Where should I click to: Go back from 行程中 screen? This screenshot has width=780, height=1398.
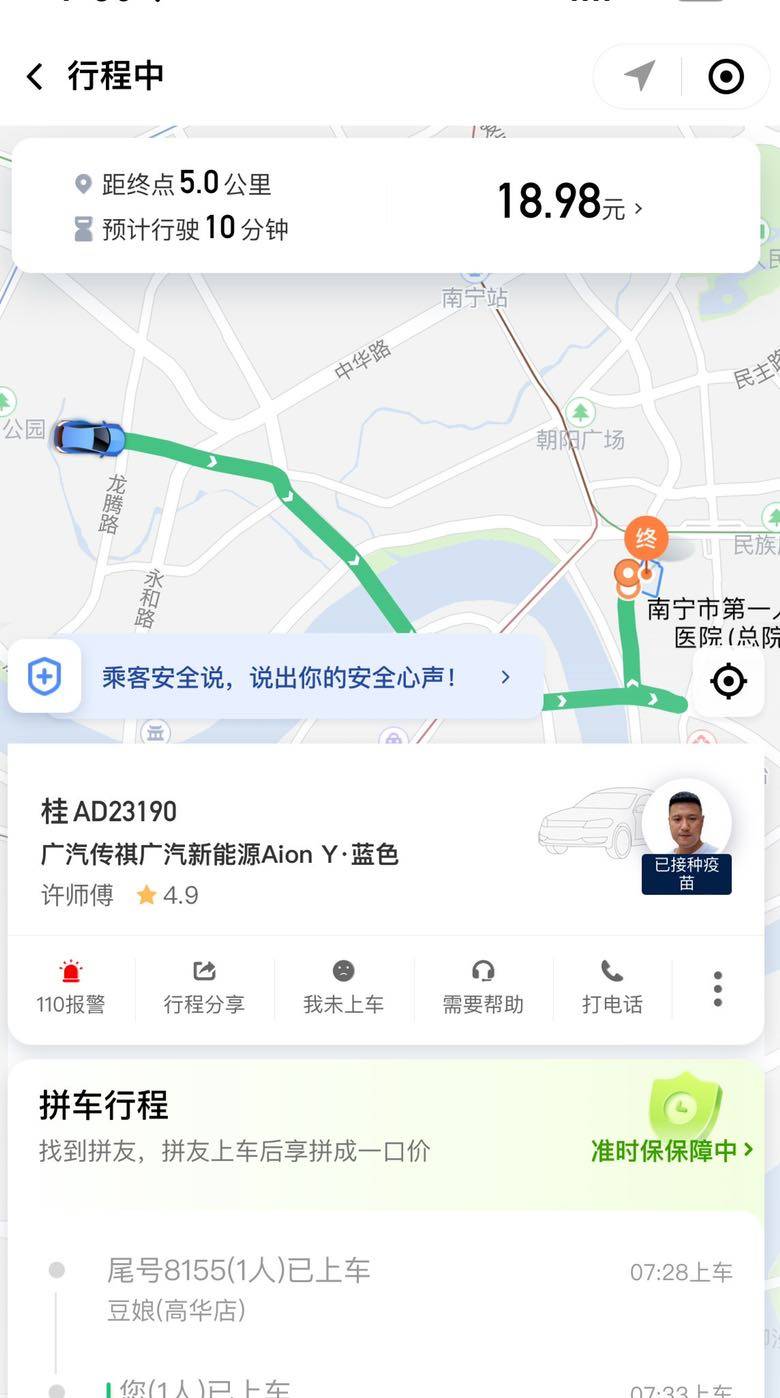35,76
